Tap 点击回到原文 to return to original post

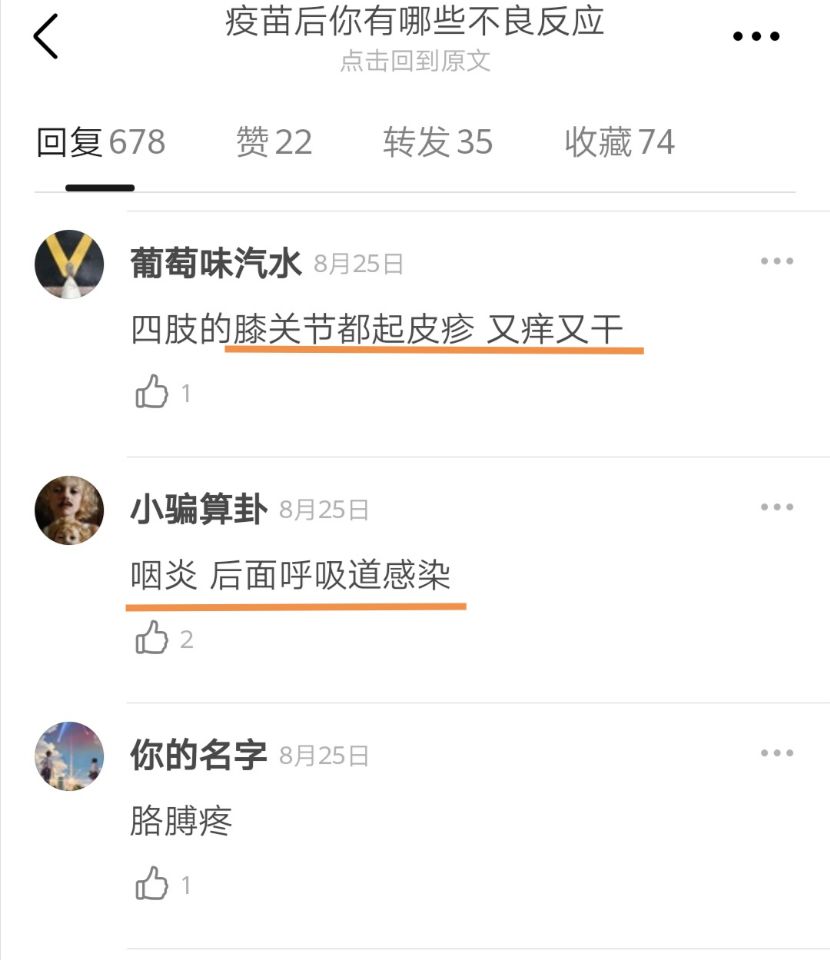pos(415,61)
